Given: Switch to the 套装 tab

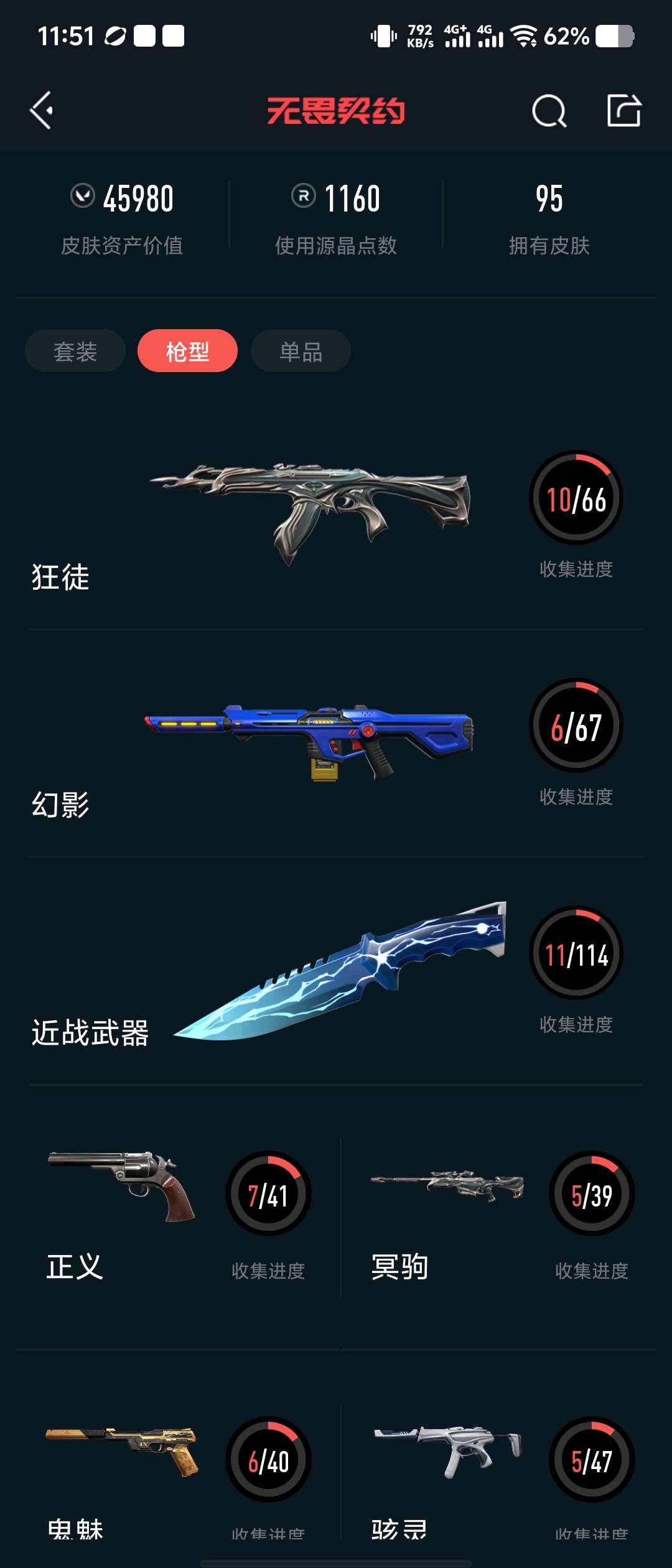Looking at the screenshot, I should (x=75, y=351).
